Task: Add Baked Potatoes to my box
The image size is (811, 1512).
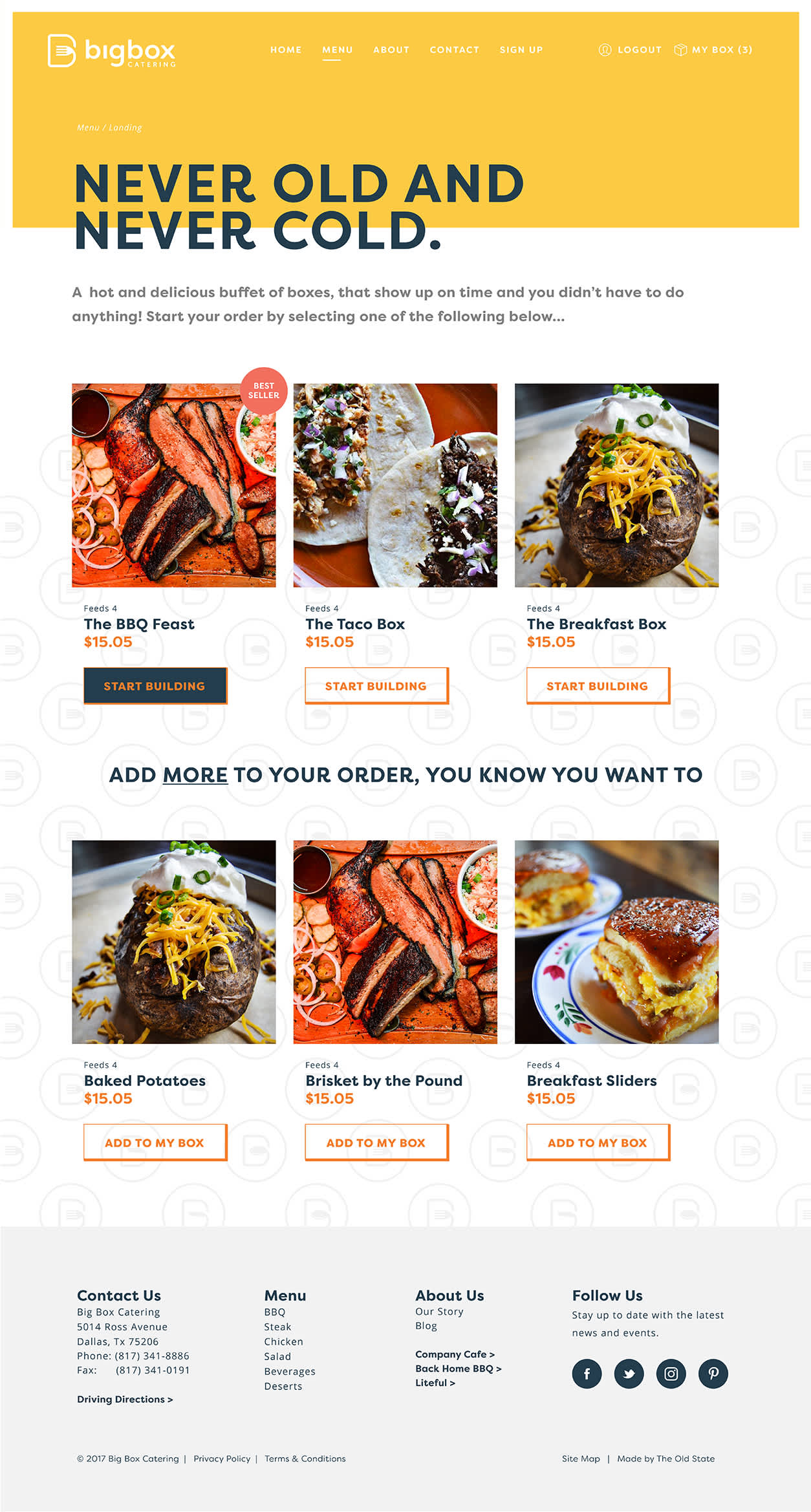Action: click(x=155, y=1142)
